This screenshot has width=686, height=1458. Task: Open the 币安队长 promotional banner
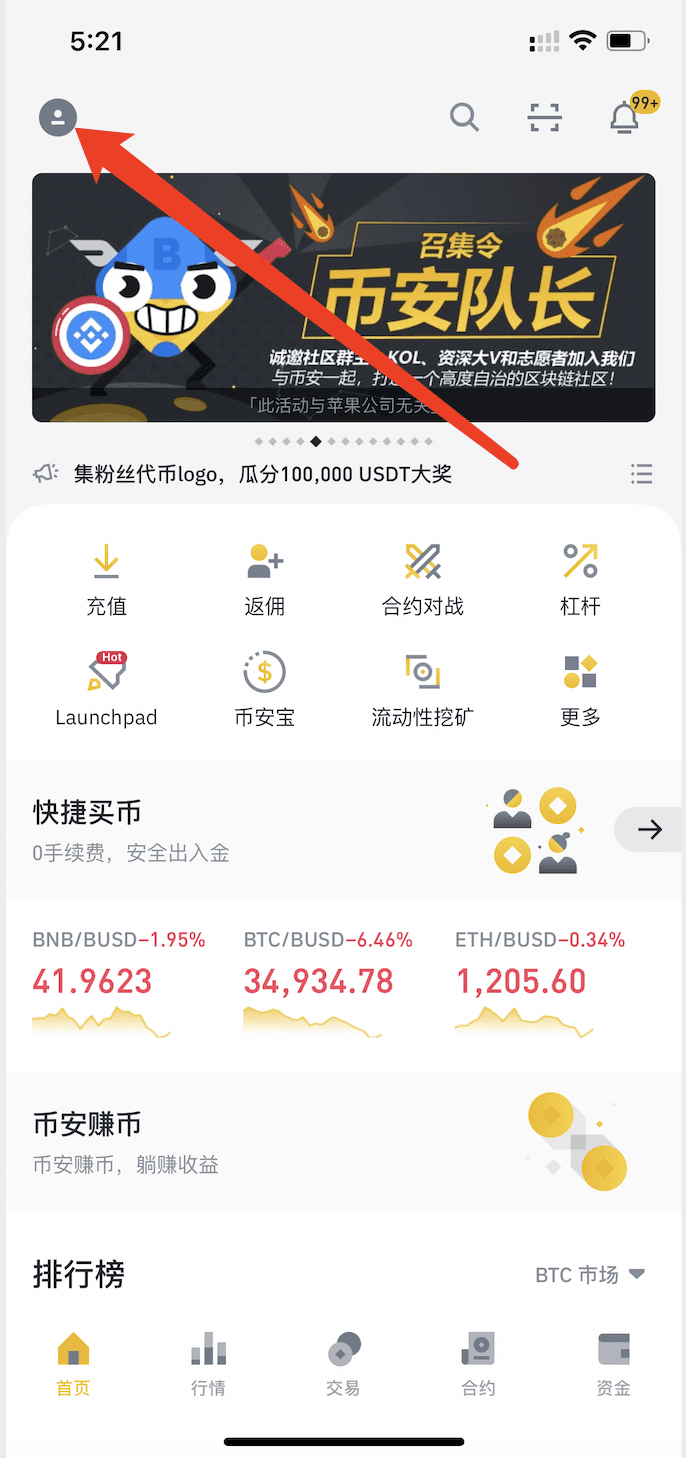(x=343, y=297)
